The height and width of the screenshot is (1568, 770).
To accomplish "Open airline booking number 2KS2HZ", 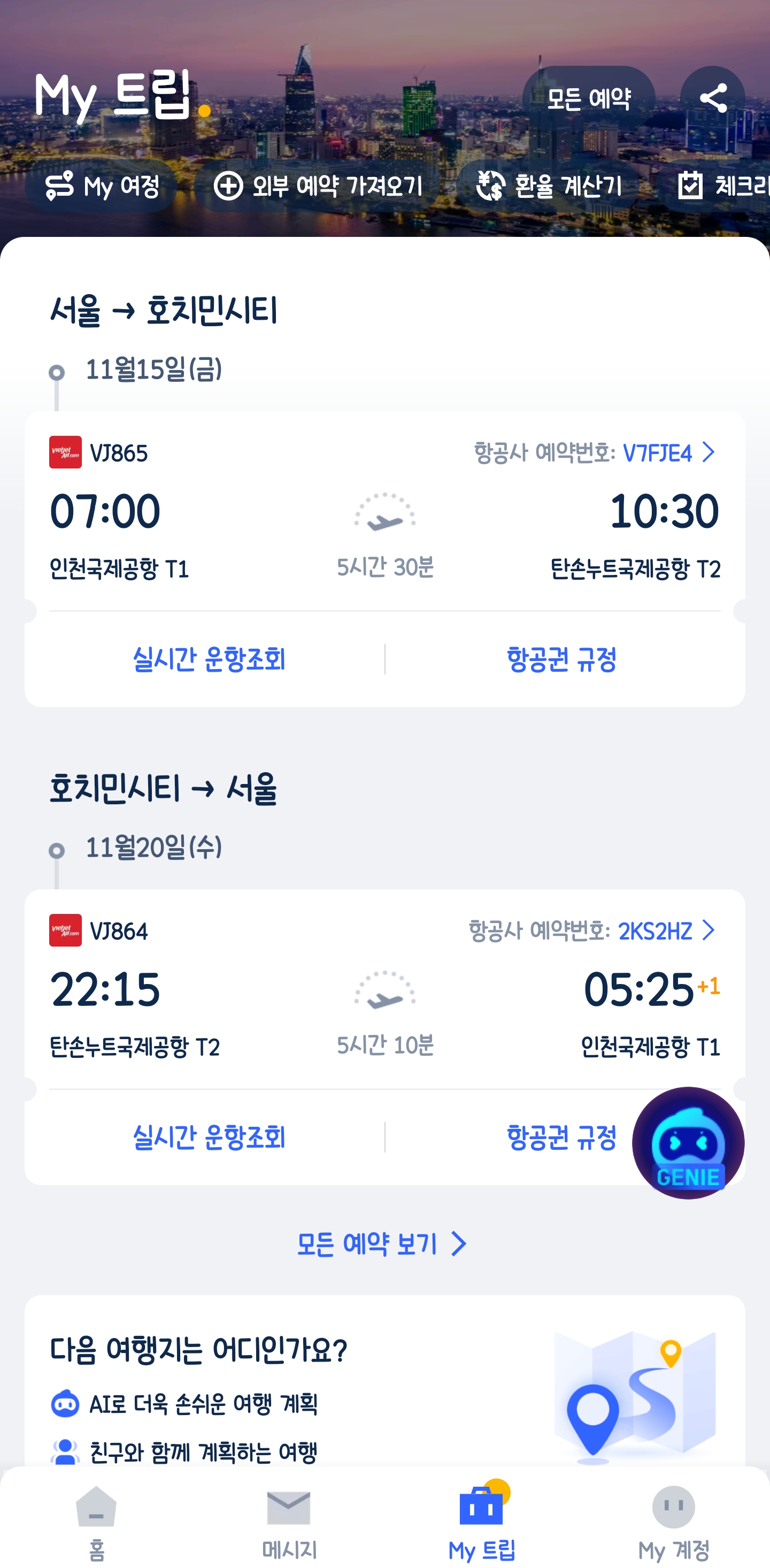I will pos(655,931).
